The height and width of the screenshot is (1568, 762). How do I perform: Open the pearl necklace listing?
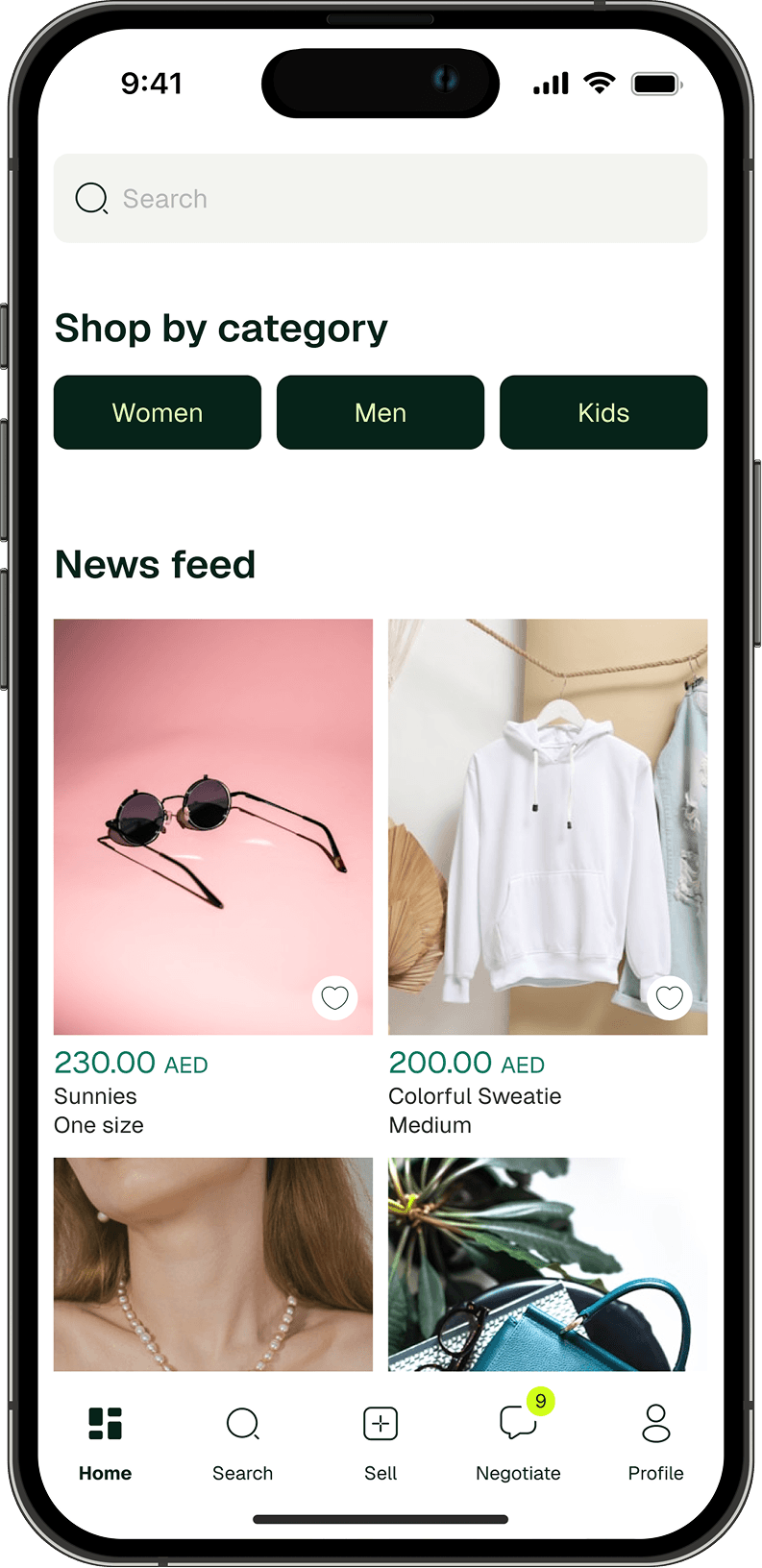(212, 1263)
